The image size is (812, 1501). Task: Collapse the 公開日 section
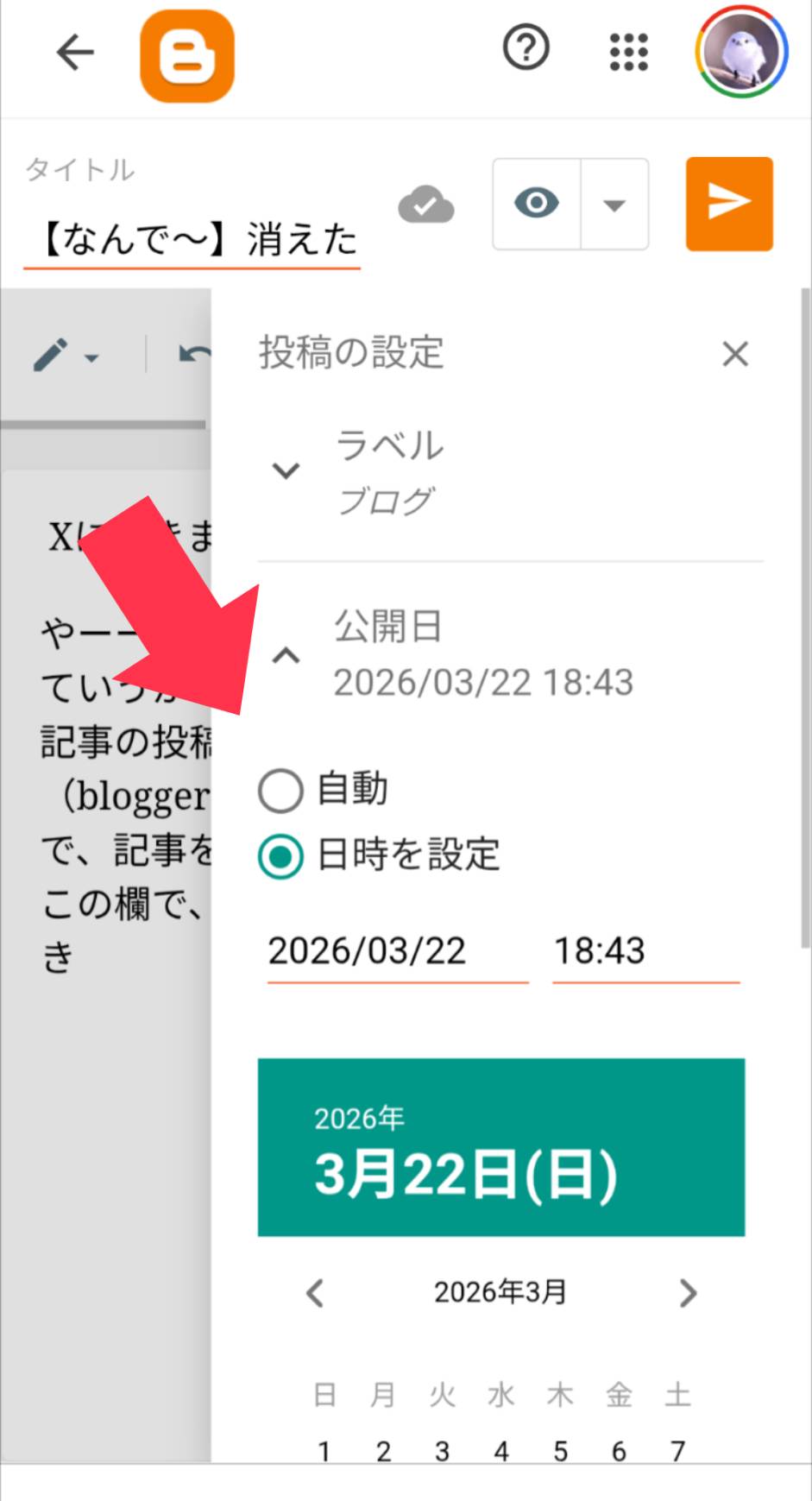[286, 655]
